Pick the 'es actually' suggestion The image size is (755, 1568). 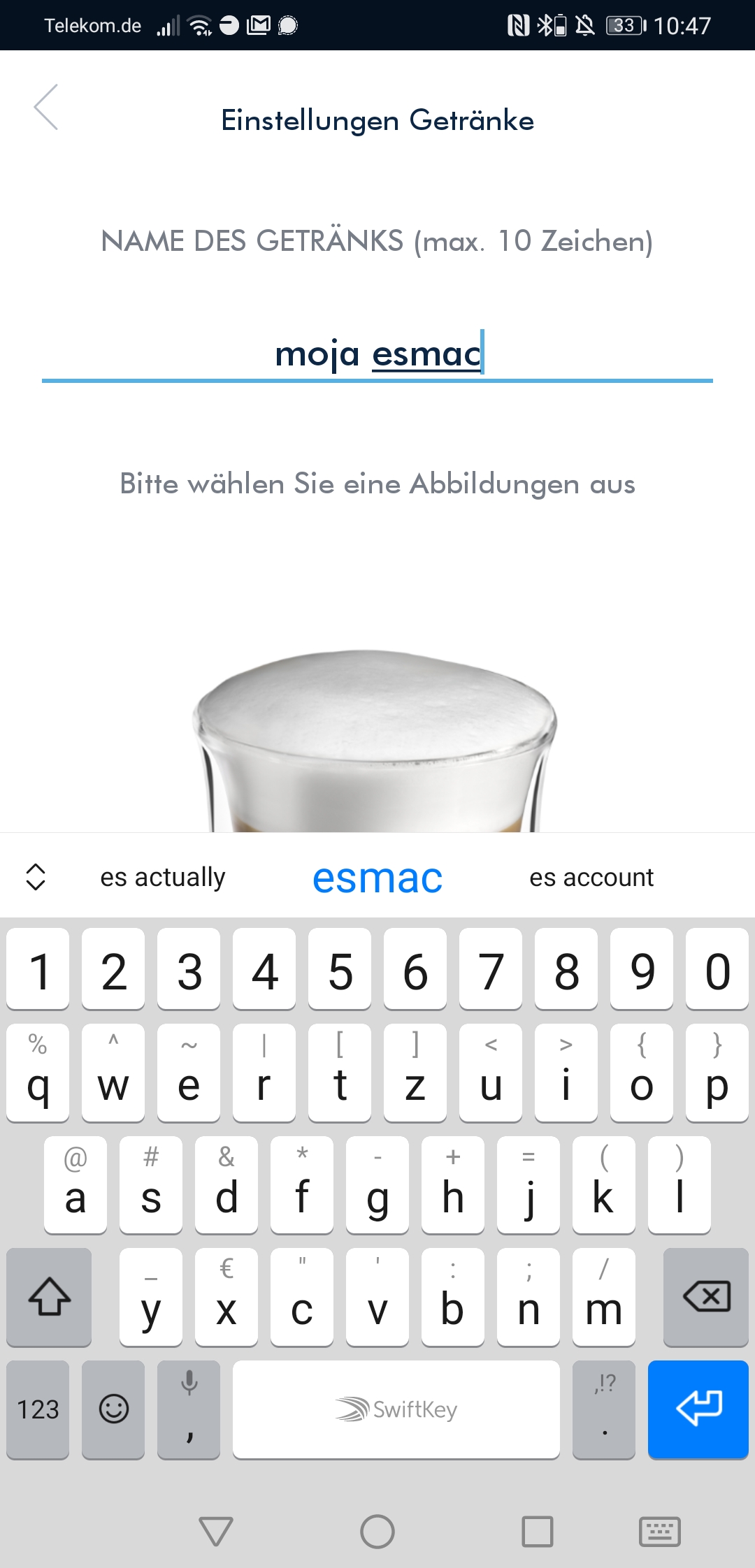163,878
